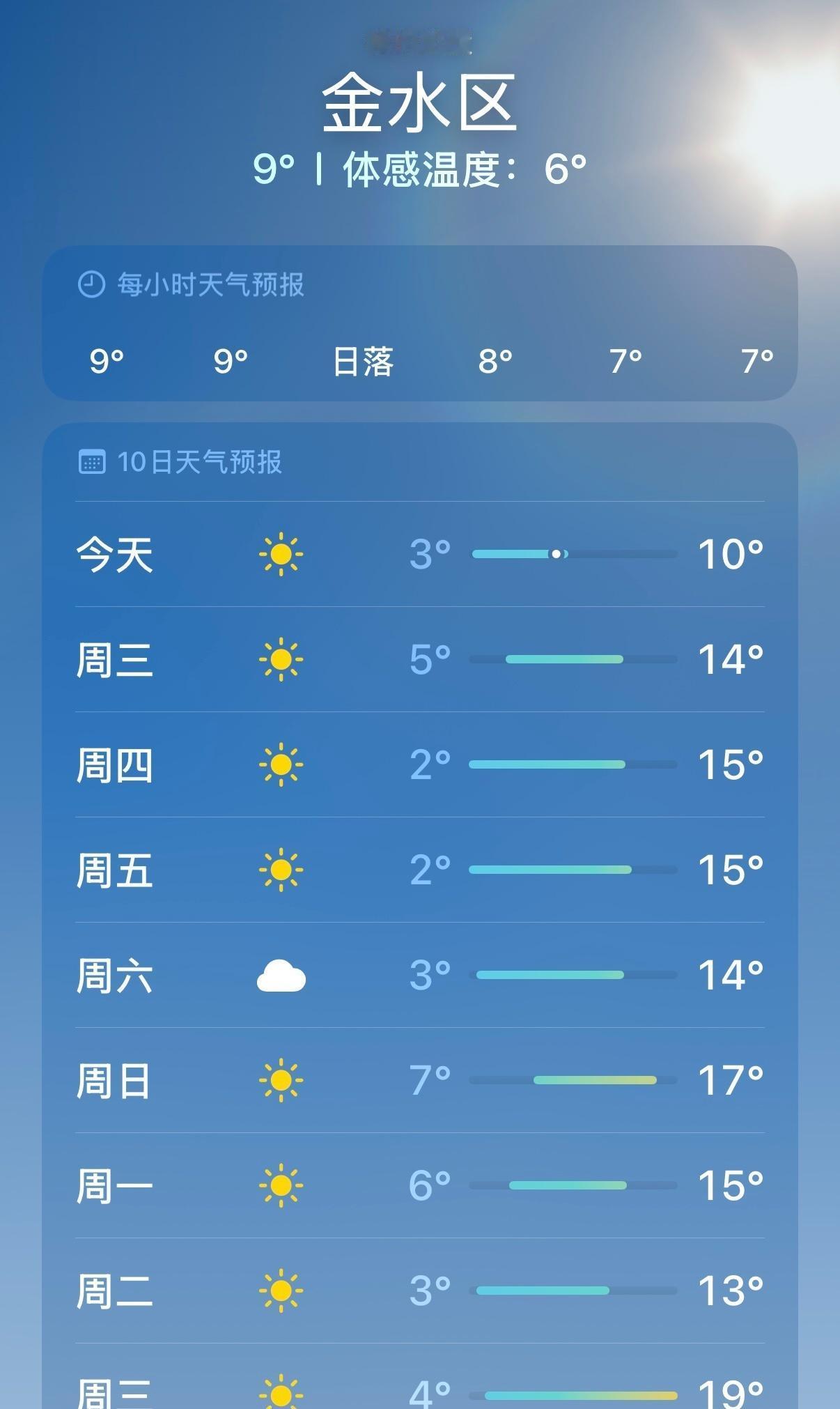Open details for the 周六 forecast
The width and height of the screenshot is (840, 1409).
click(418, 976)
